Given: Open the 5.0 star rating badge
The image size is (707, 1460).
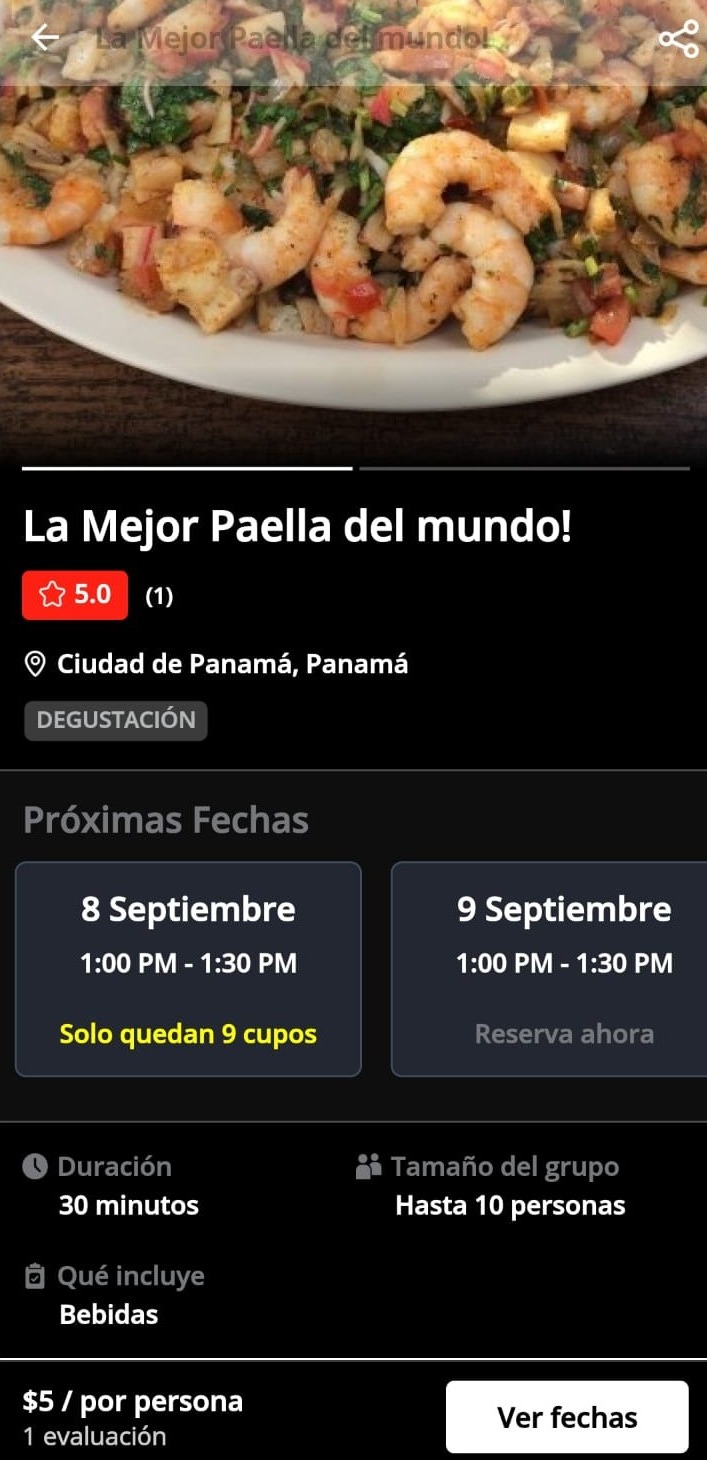Looking at the screenshot, I should [x=75, y=595].
